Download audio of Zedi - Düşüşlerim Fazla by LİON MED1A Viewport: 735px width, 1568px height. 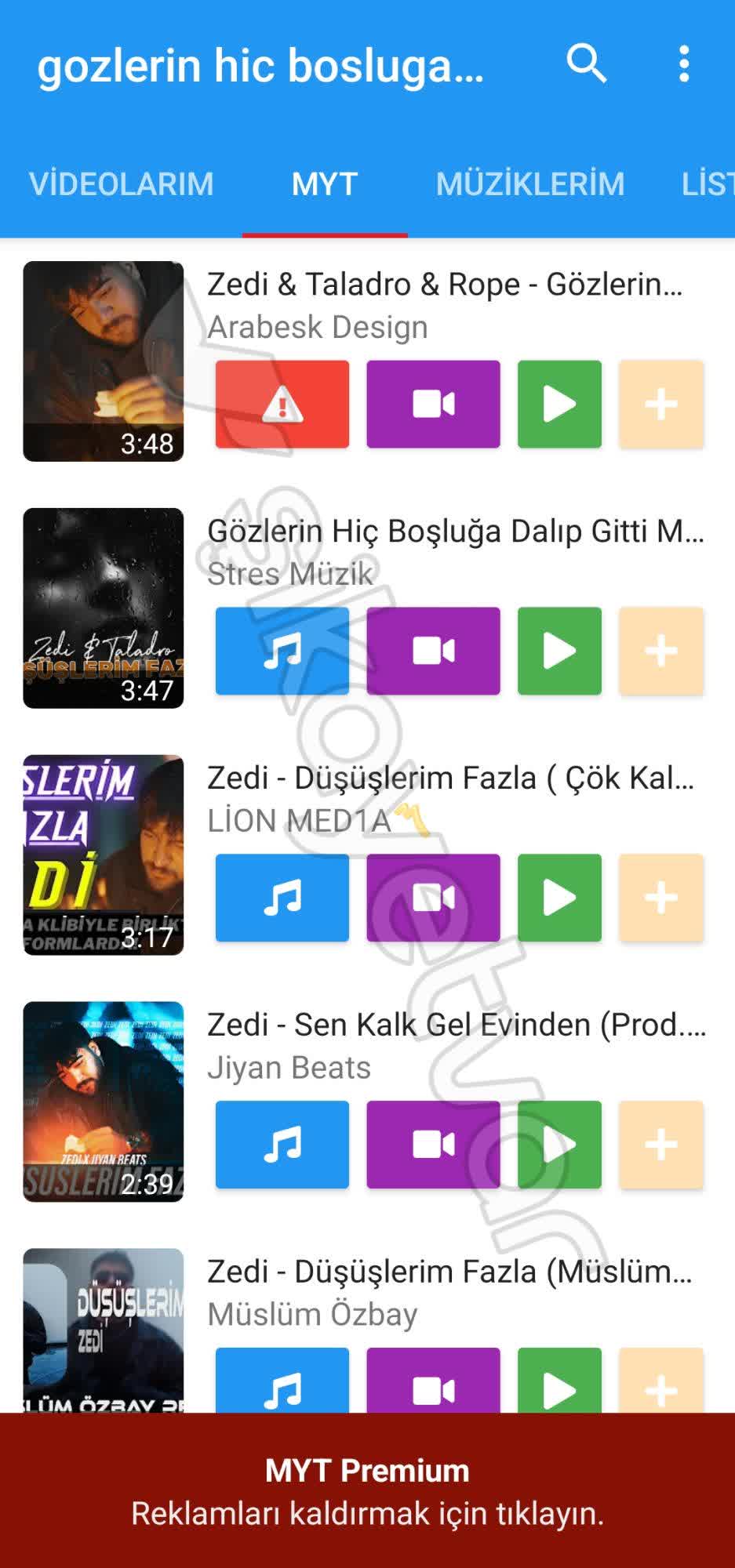(281, 898)
